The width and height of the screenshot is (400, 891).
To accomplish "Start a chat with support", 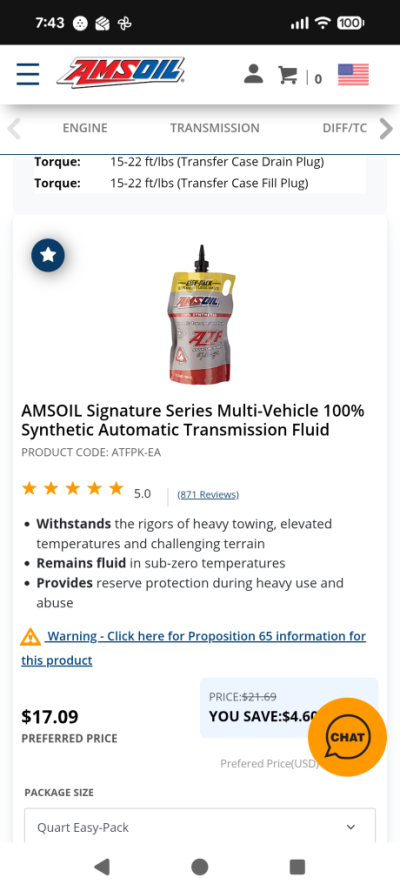I will click(x=347, y=737).
